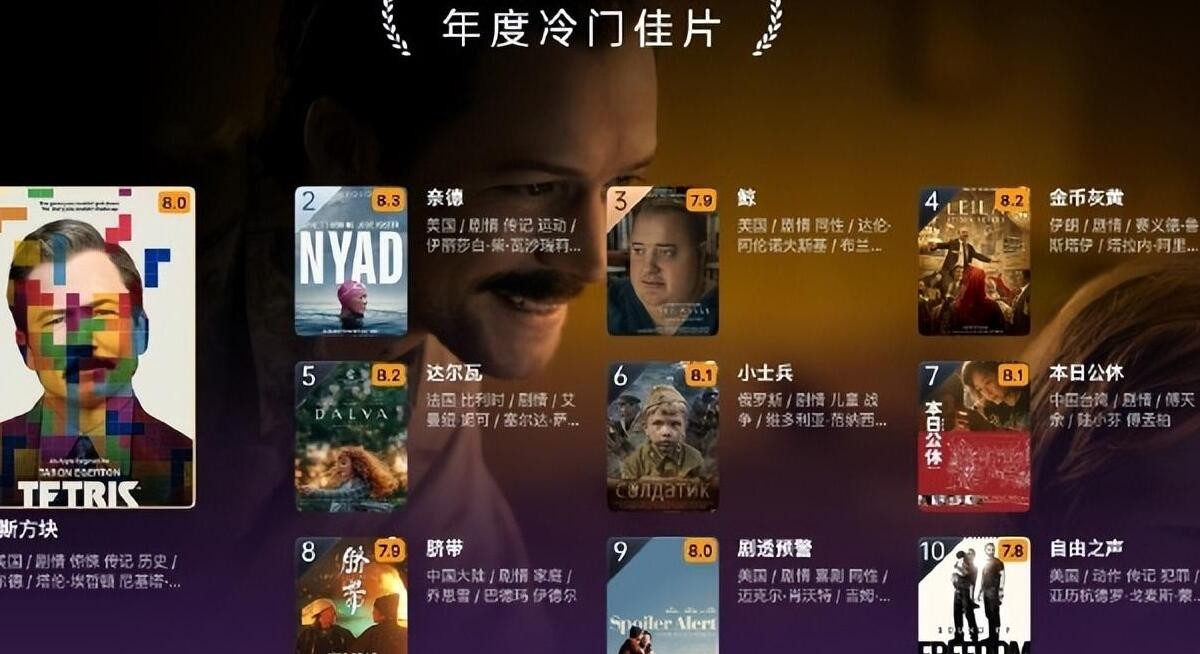Open the Tetris movie poster ranked first
This screenshot has width=1200, height=654.
(96, 347)
